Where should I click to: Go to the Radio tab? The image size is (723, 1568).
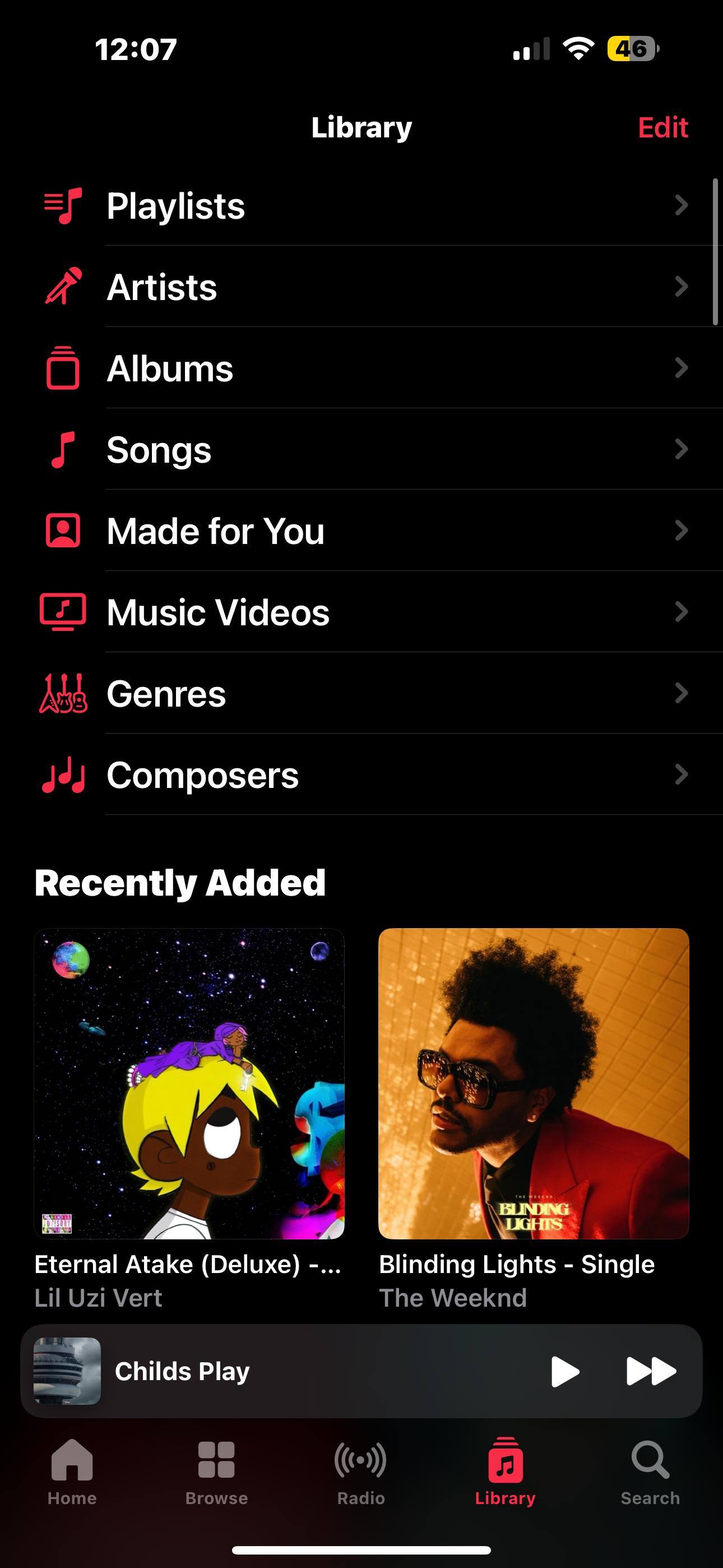(x=361, y=1470)
